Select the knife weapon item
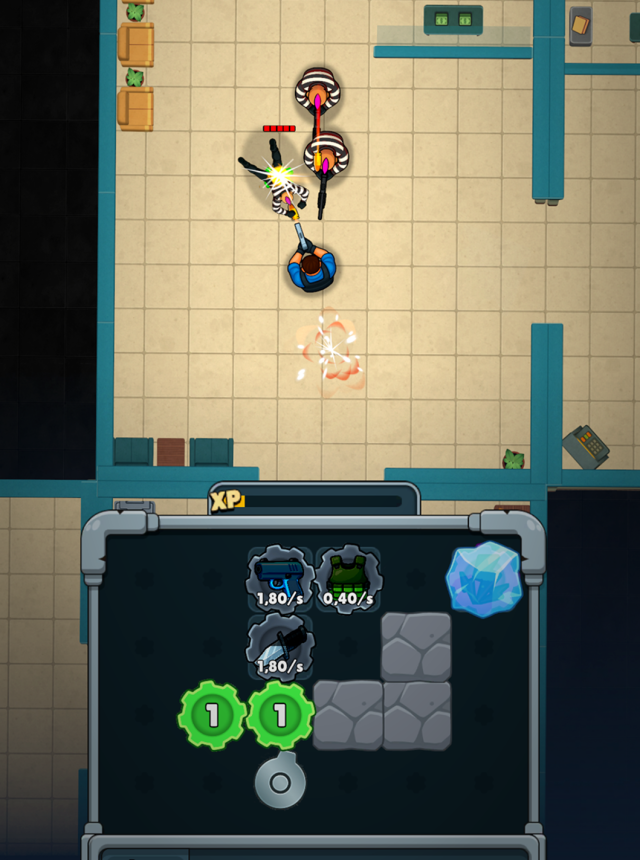Viewport: 640px width, 860px height. (x=281, y=647)
